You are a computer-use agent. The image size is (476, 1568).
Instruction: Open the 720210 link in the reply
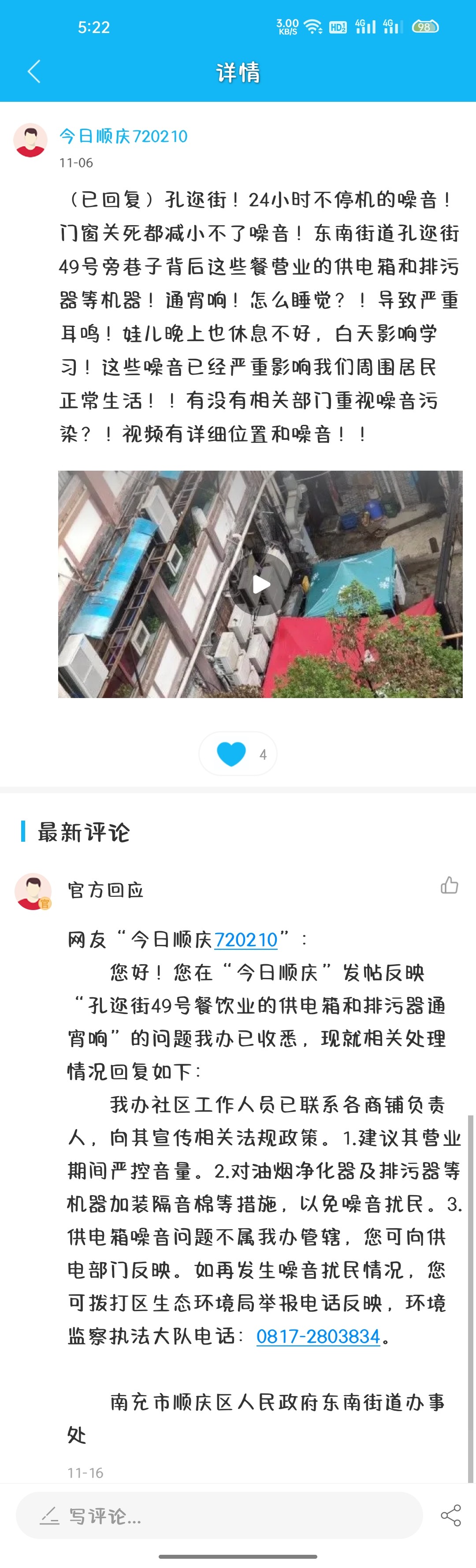tap(246, 940)
